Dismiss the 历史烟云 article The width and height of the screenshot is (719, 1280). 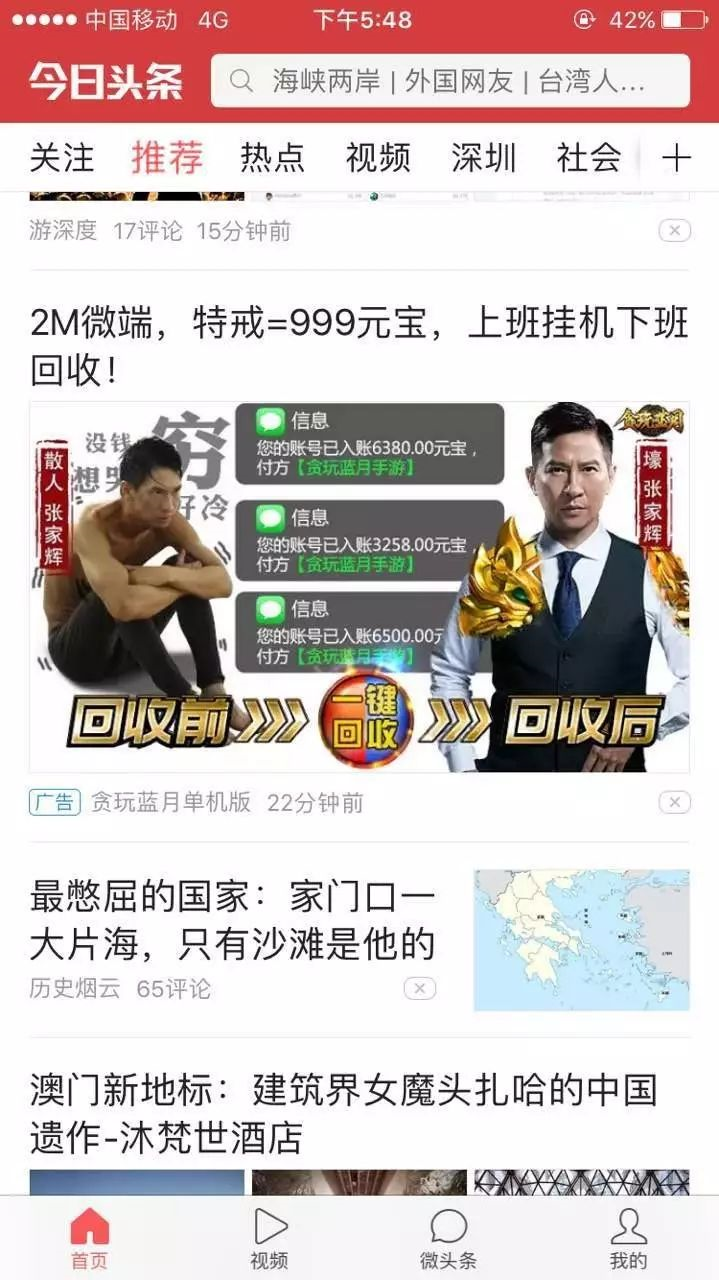pyautogui.click(x=420, y=989)
